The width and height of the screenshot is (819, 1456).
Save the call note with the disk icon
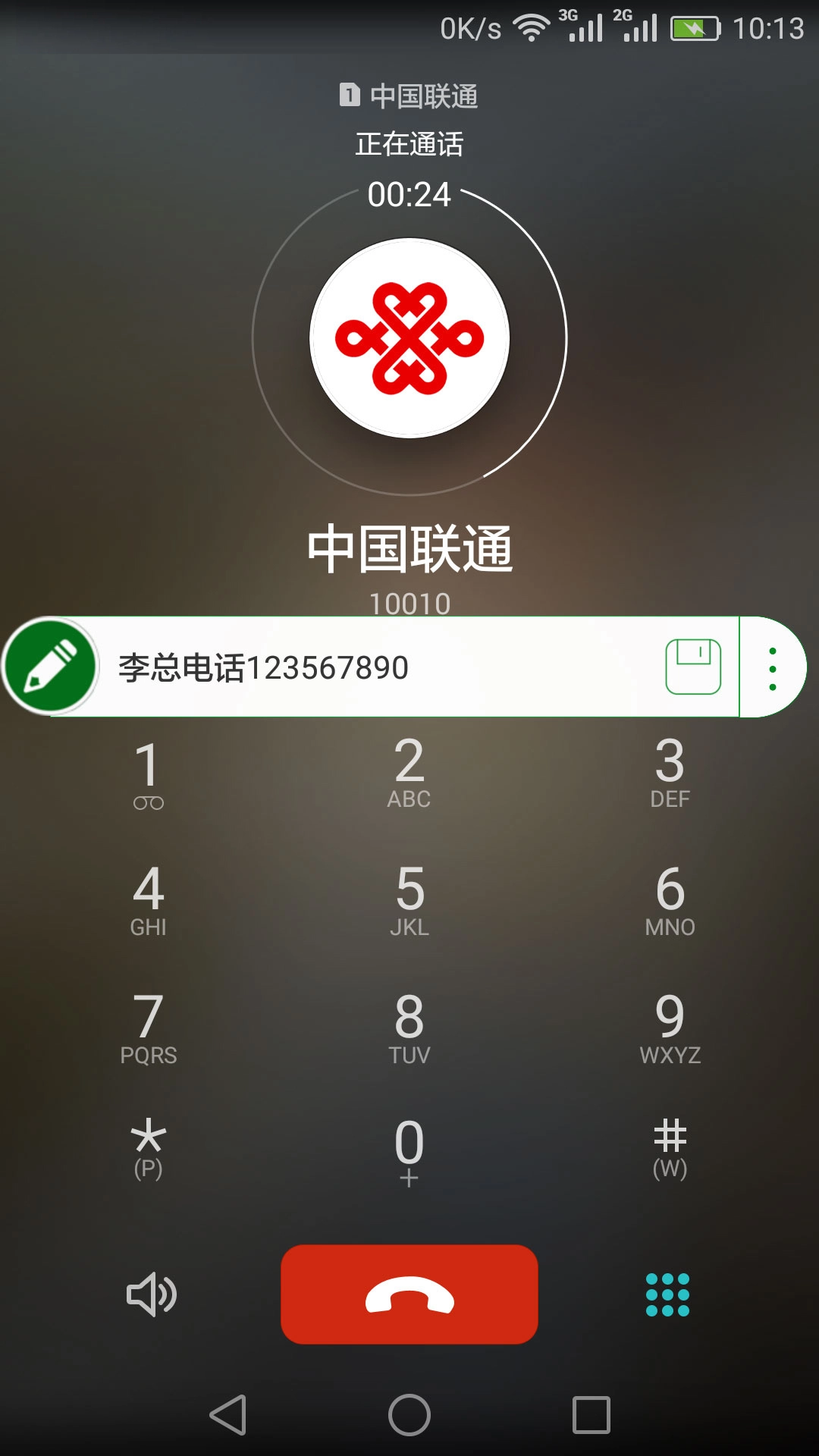pos(692,667)
